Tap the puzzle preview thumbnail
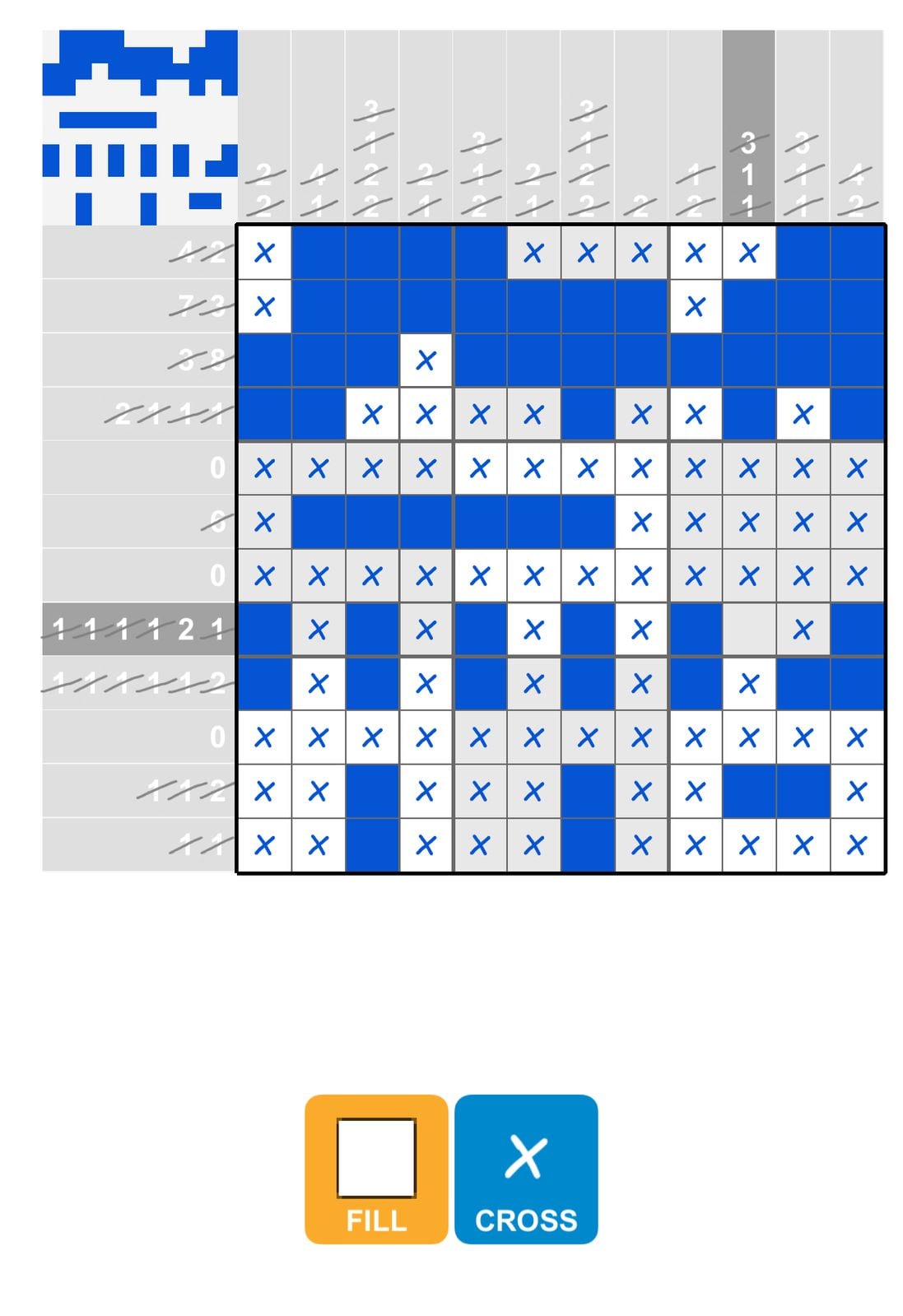Screen dimensions: 903x1316 140,128
